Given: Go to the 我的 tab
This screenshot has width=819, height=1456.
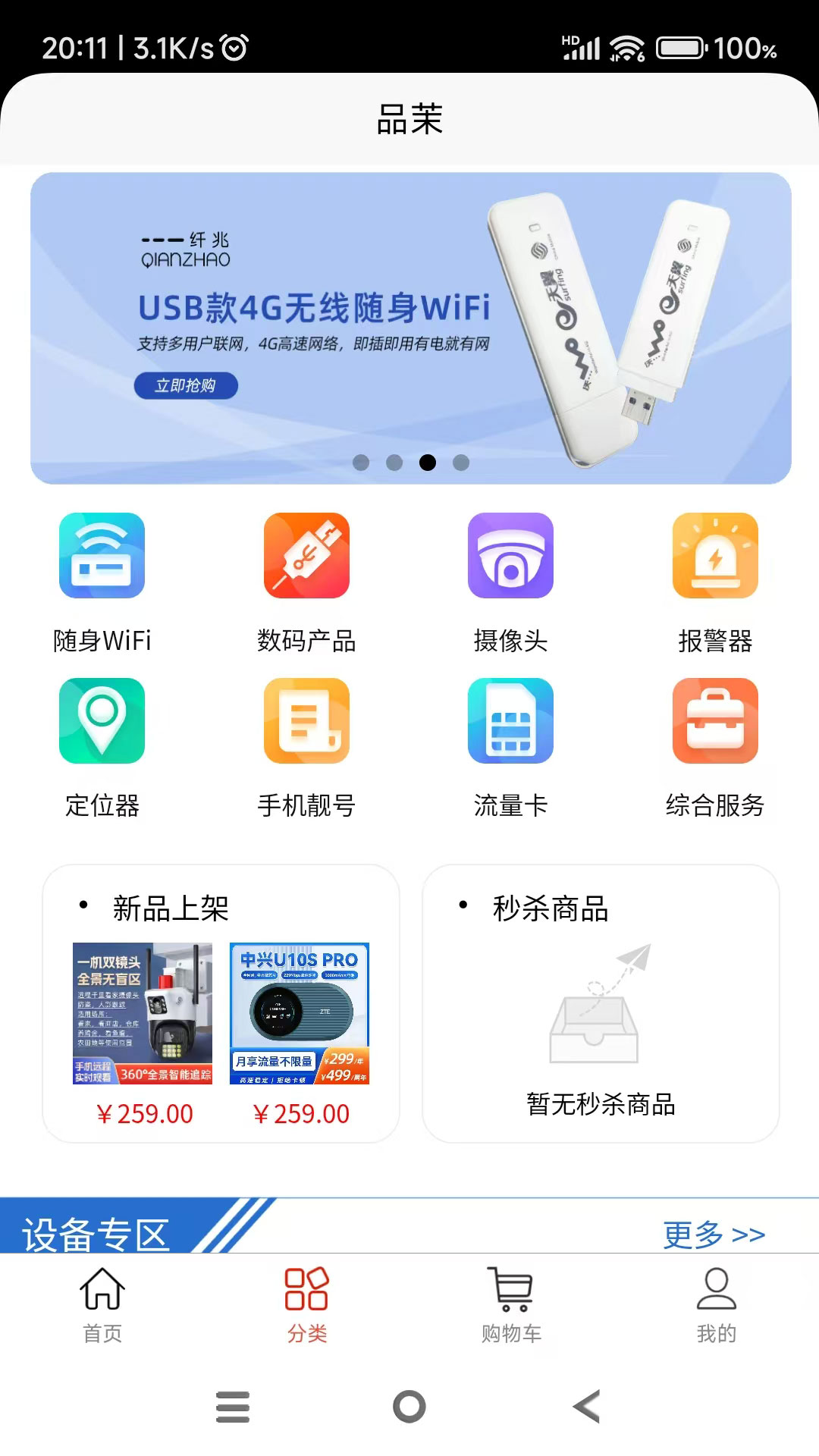Looking at the screenshot, I should (x=716, y=1304).
